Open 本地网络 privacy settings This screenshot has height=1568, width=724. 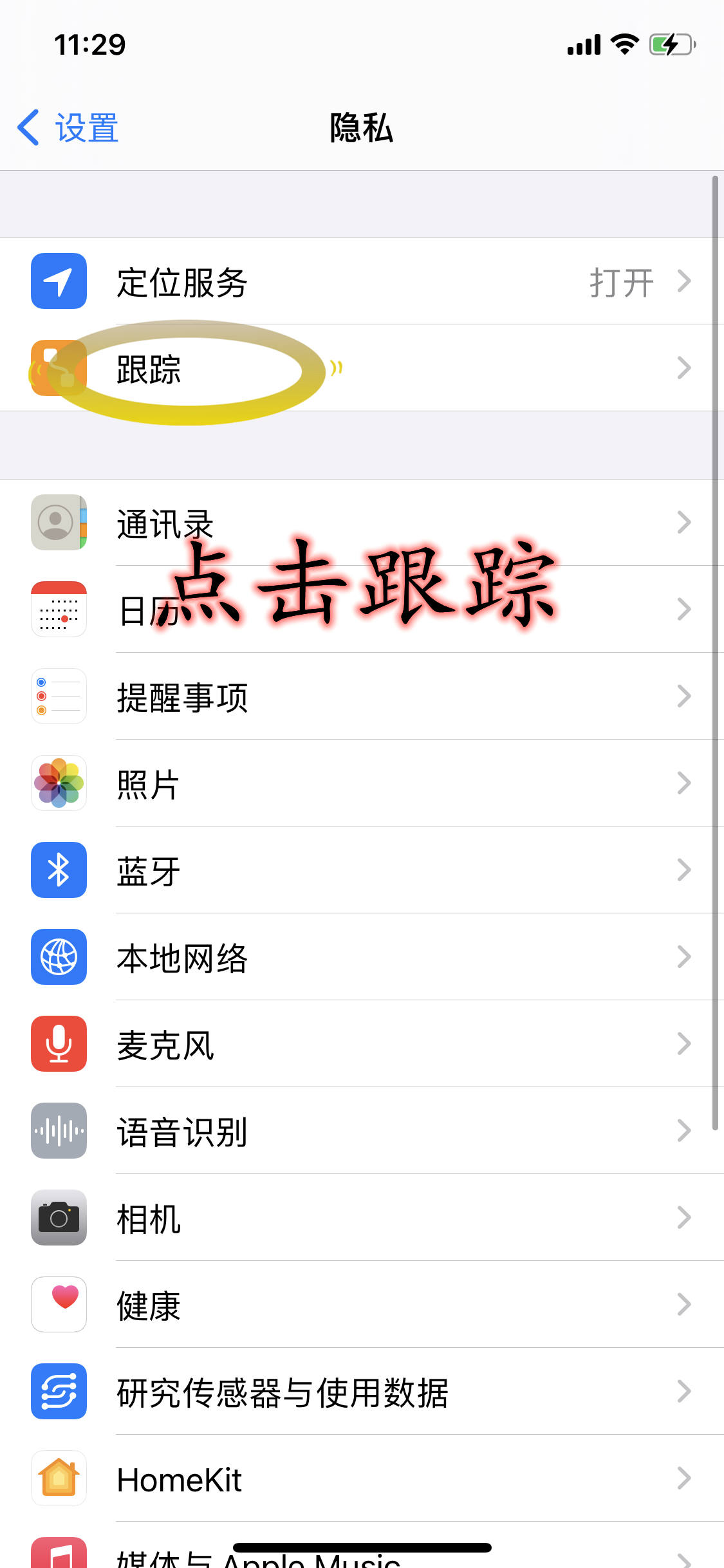[x=362, y=957]
